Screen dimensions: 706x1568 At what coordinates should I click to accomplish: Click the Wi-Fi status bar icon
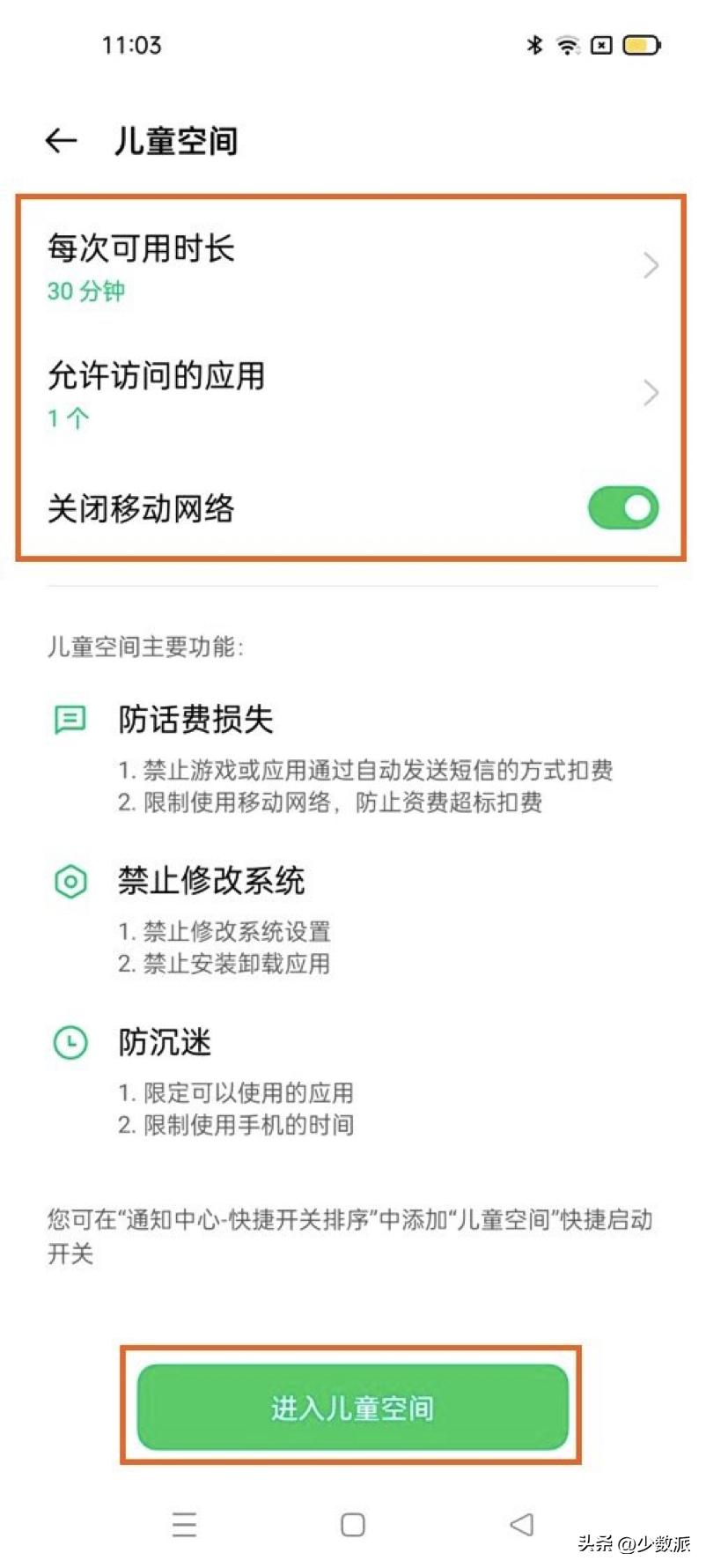[568, 44]
